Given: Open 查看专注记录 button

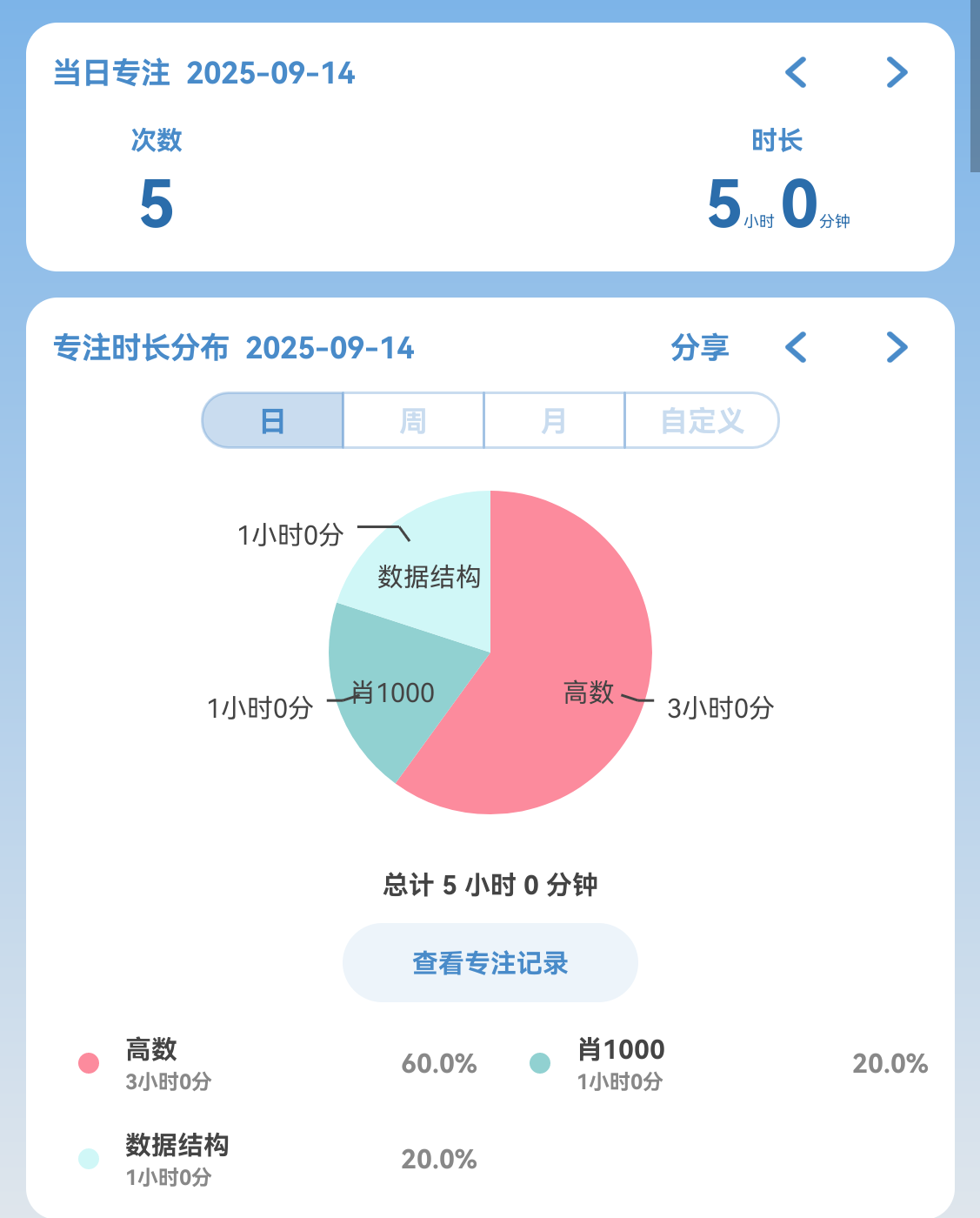Looking at the screenshot, I should (490, 963).
